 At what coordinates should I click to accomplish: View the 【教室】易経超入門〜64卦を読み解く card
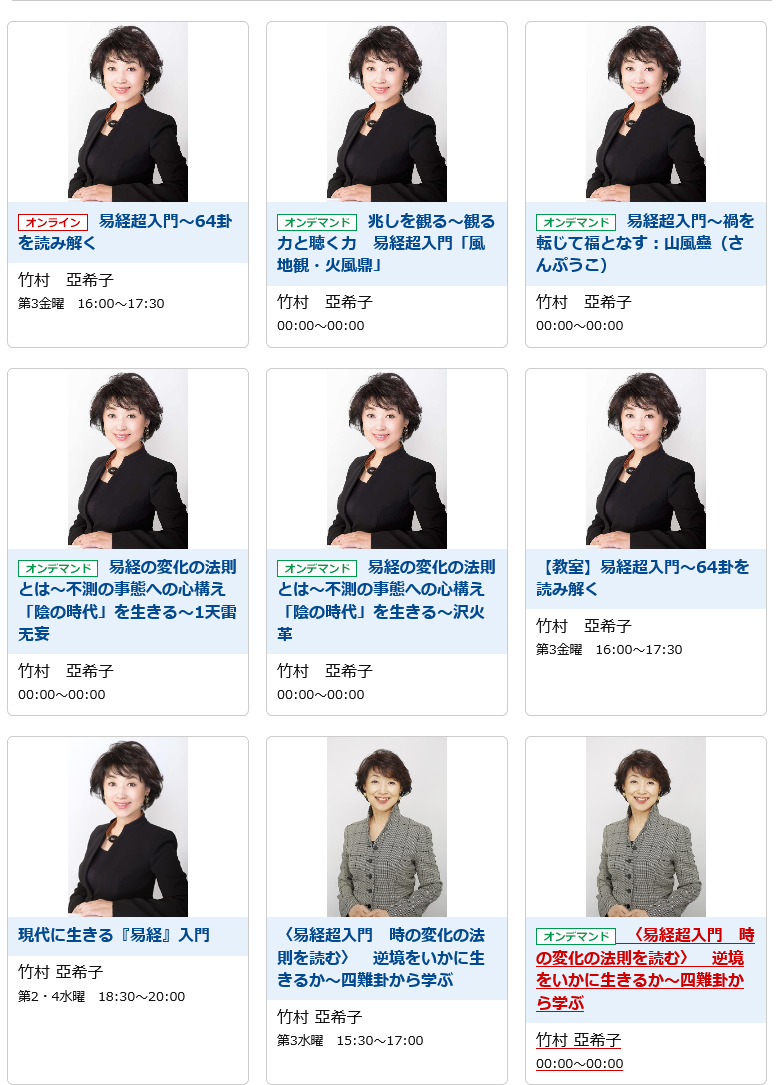click(645, 578)
